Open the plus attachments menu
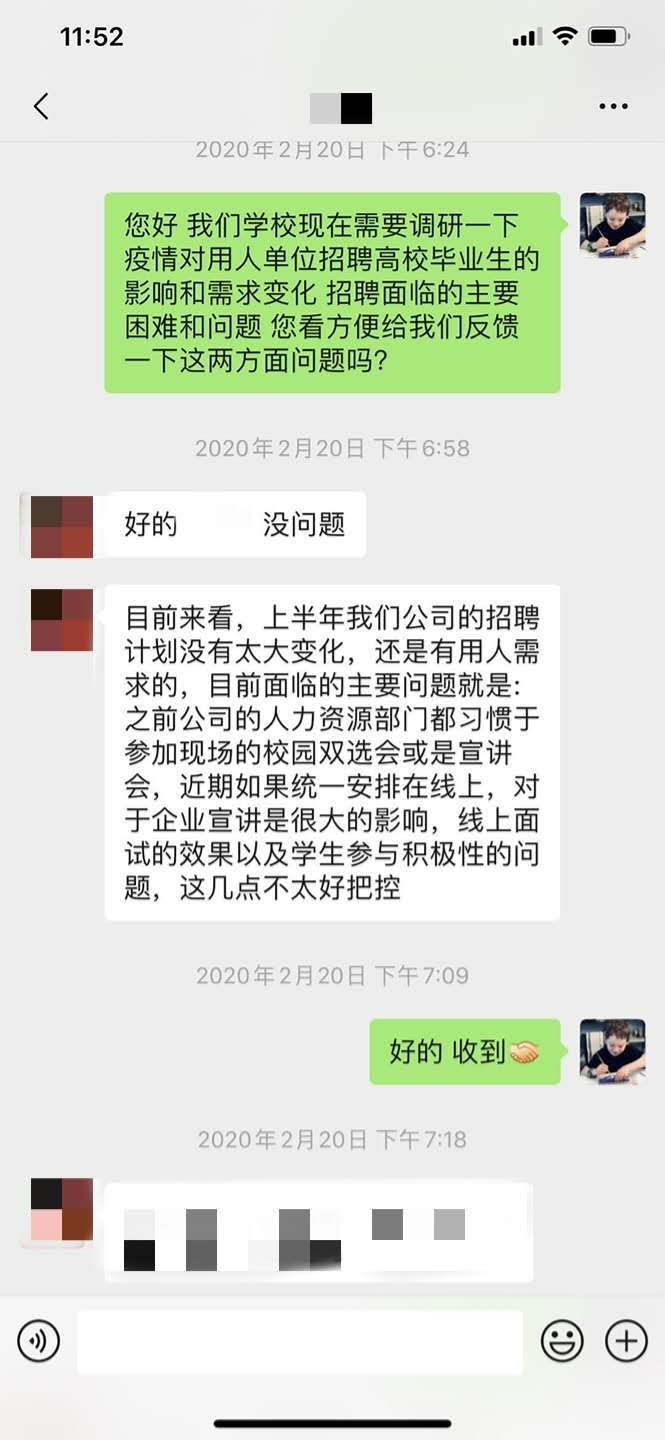This screenshot has width=665, height=1440. tap(627, 1341)
